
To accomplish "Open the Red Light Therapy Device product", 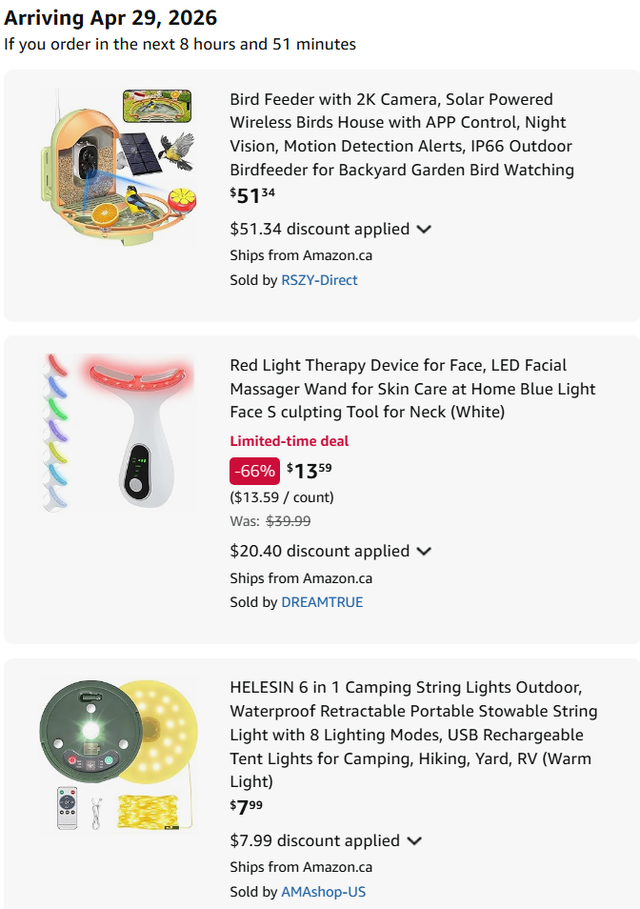I will [412, 388].
